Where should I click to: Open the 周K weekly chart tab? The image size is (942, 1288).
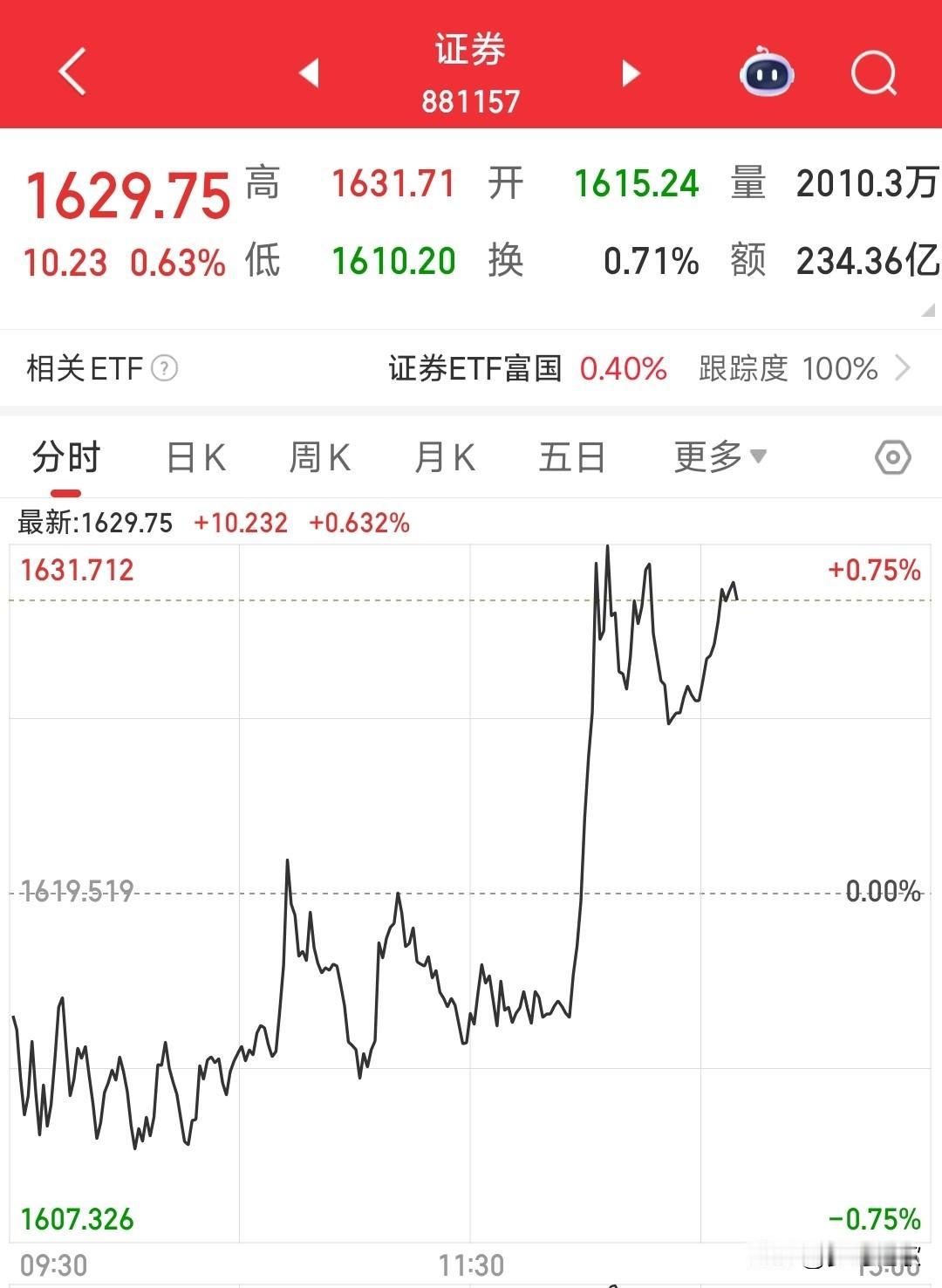[x=319, y=456]
